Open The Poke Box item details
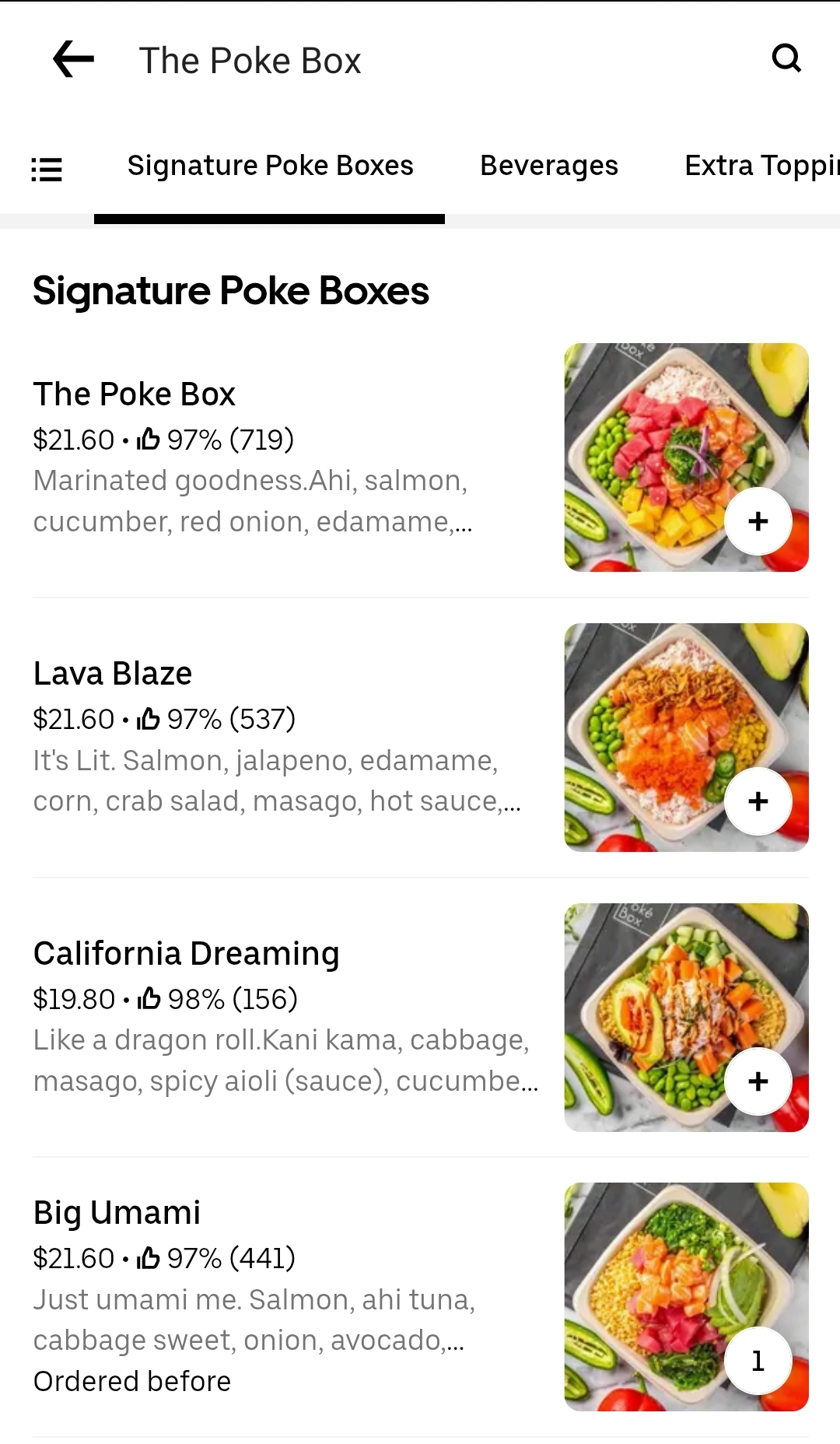Image resolution: width=840 pixels, height=1444 pixels. [134, 394]
